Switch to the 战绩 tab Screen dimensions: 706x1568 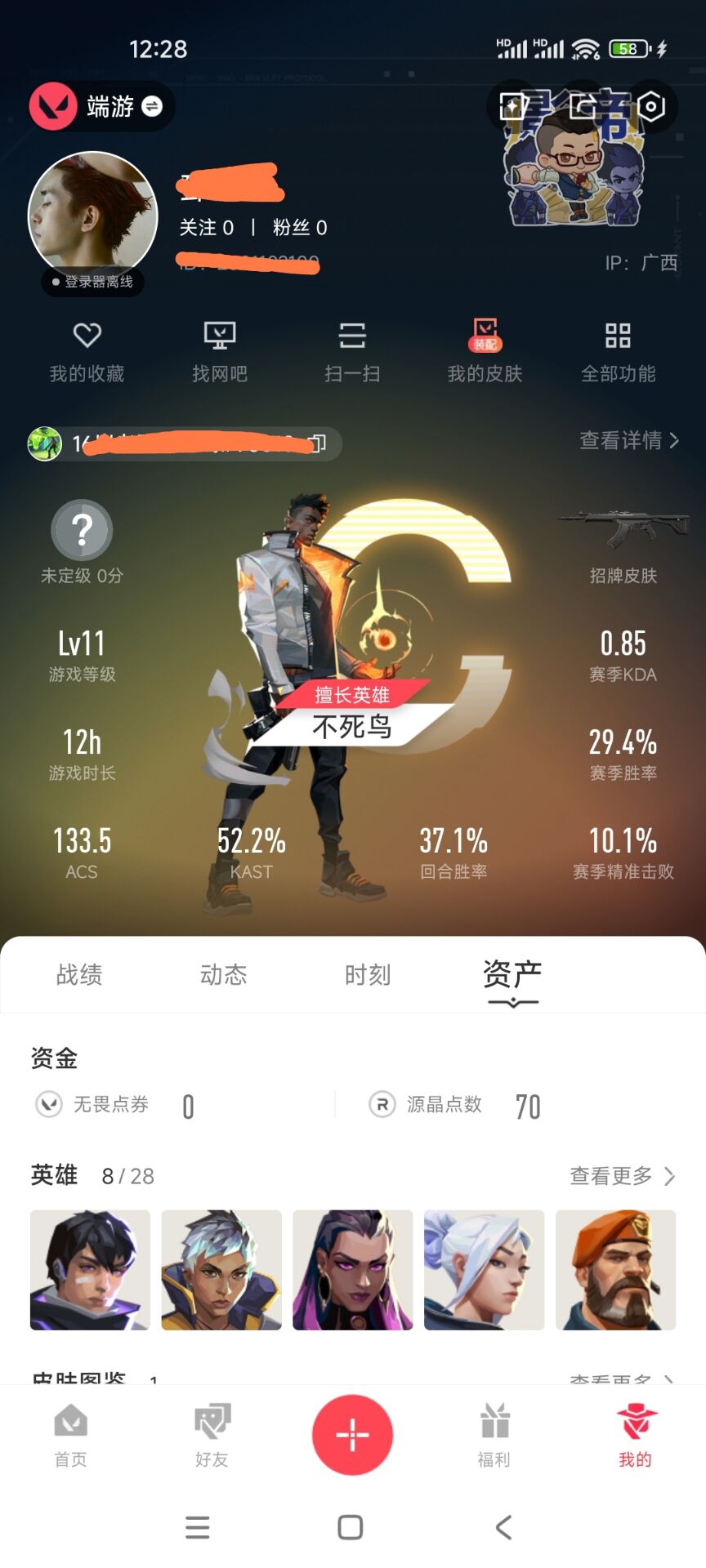click(78, 975)
